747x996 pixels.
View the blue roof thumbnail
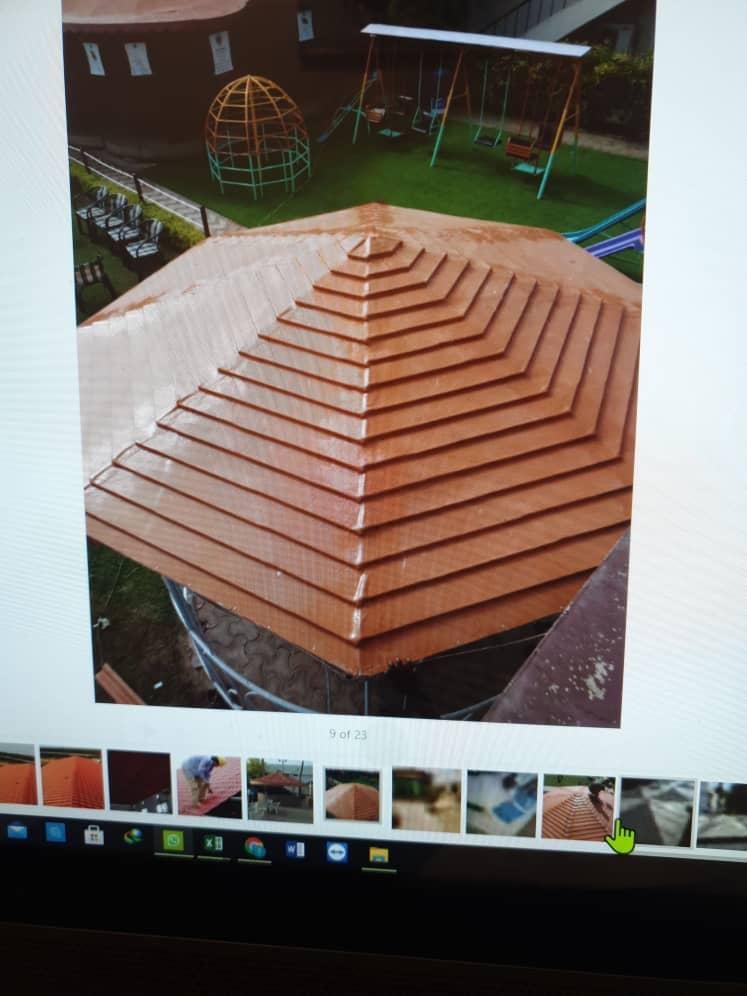pyautogui.click(x=500, y=803)
